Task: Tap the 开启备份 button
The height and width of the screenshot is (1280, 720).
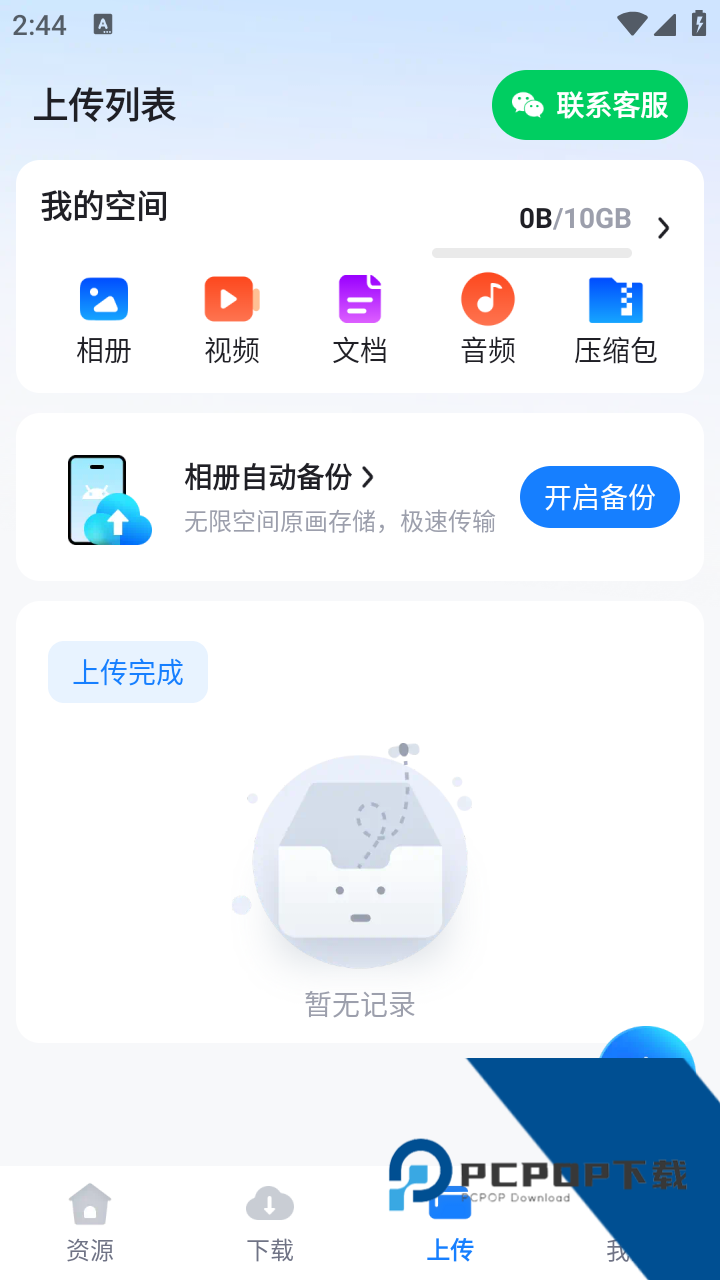Action: tap(599, 497)
